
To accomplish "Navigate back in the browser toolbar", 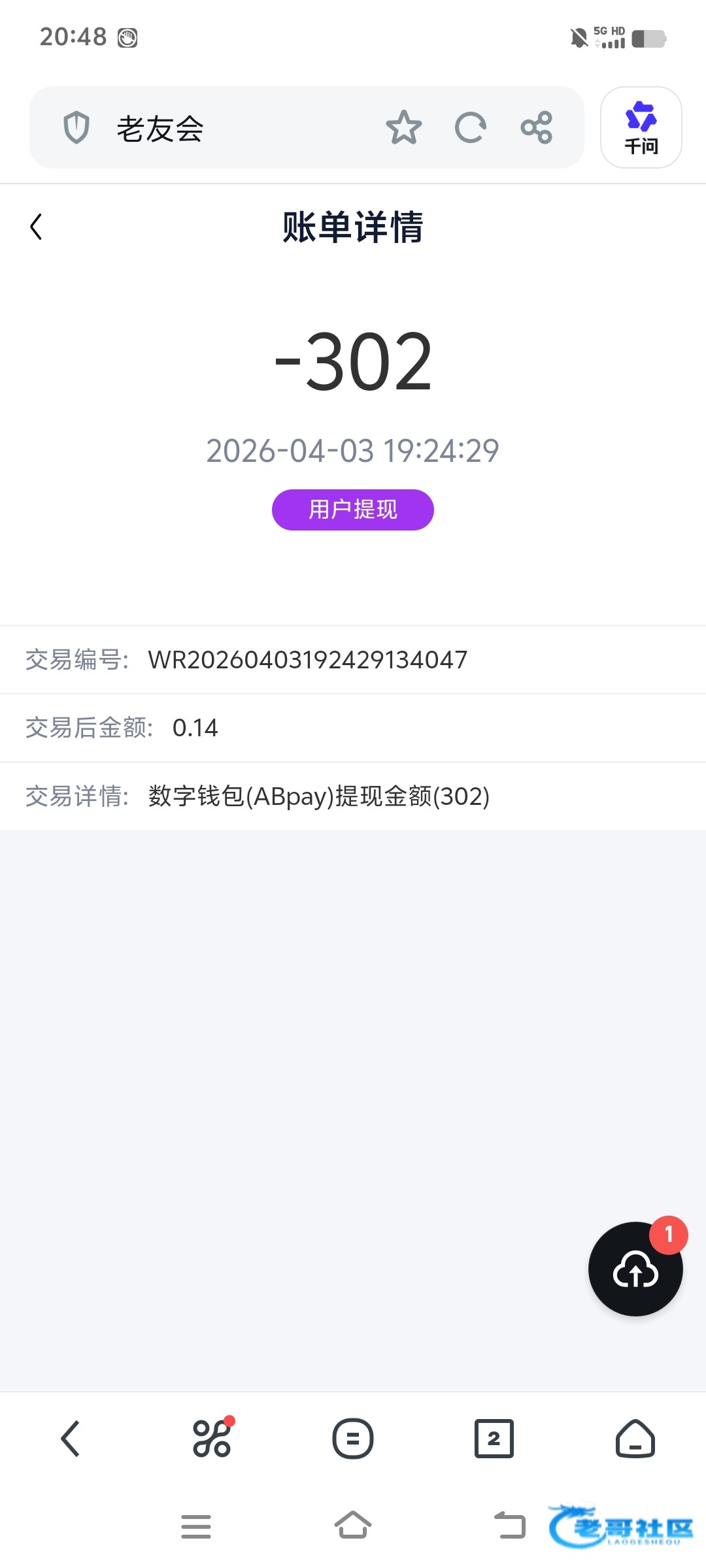I will pos(71,1439).
